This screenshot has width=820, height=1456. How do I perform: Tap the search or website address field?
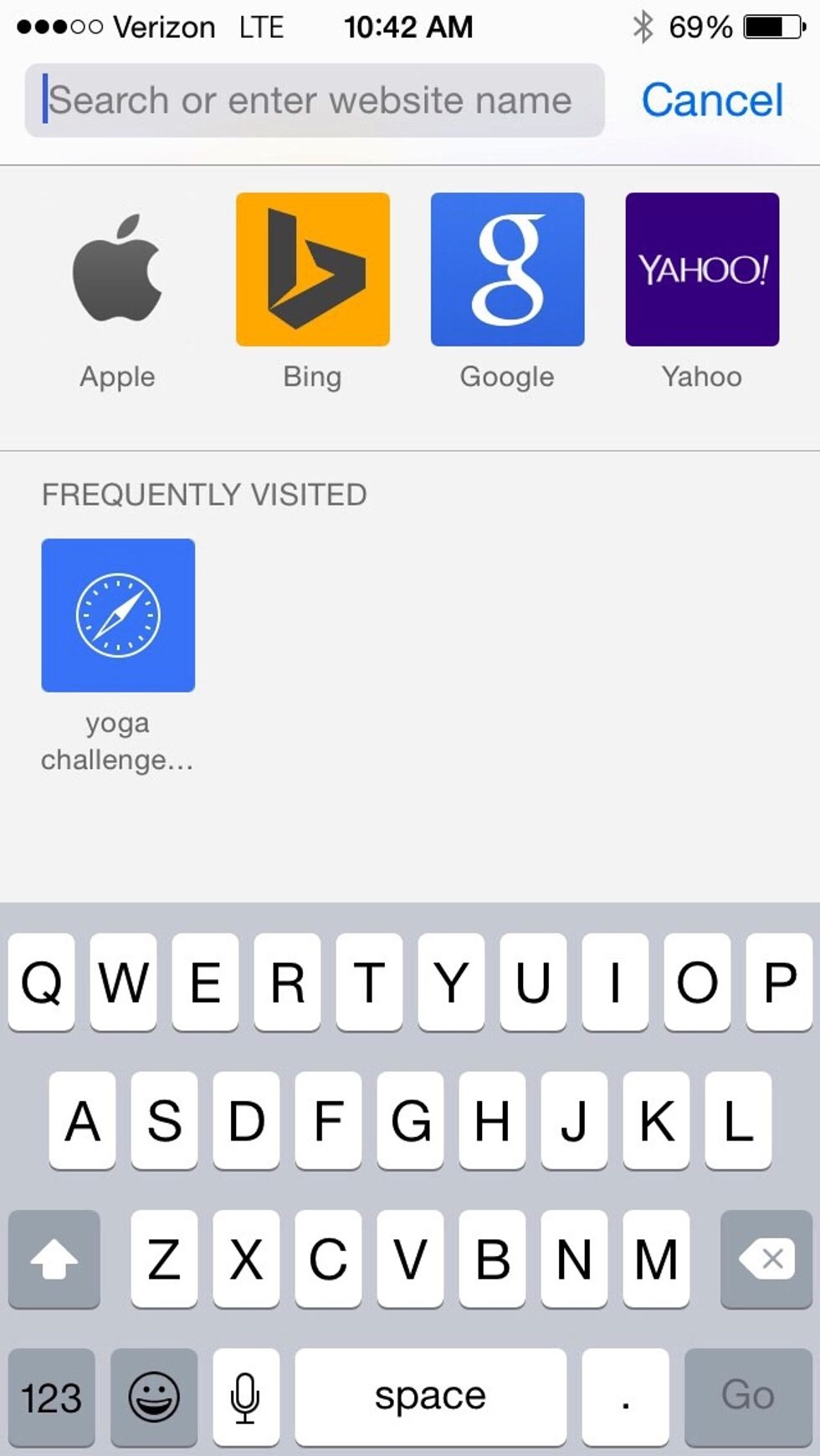click(x=314, y=100)
